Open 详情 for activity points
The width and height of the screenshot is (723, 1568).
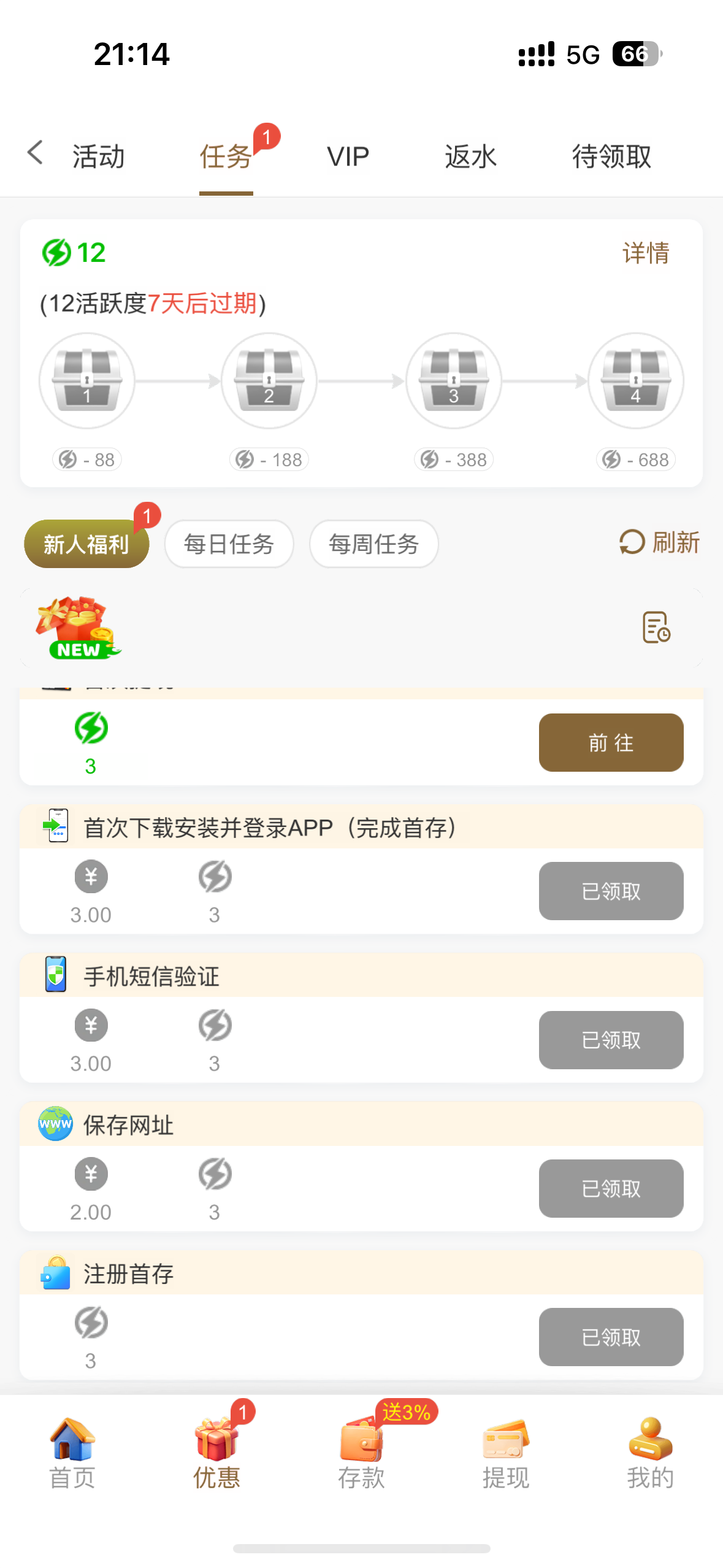645,253
